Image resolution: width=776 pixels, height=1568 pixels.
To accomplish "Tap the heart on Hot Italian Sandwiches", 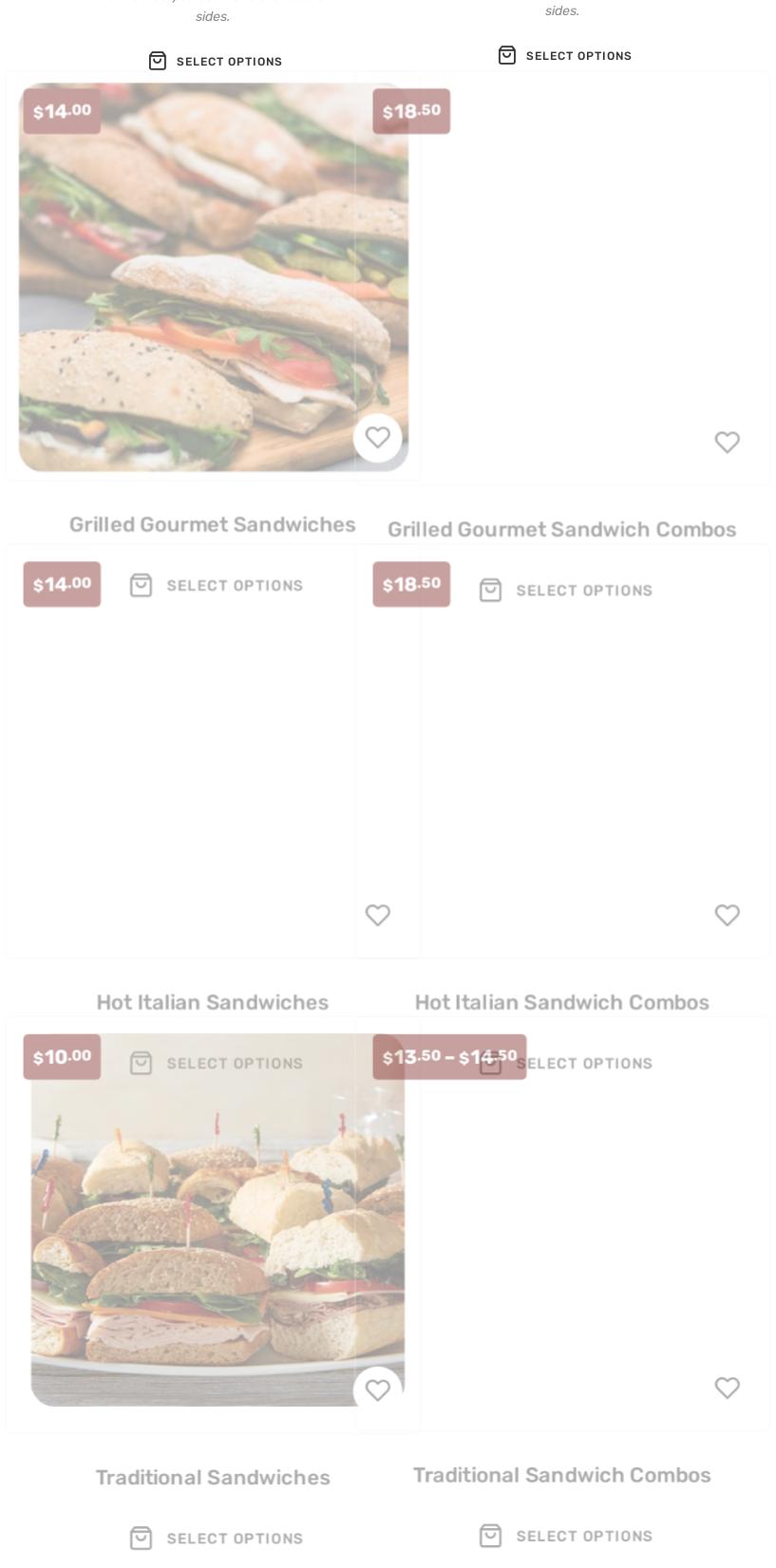I will pyautogui.click(x=377, y=916).
